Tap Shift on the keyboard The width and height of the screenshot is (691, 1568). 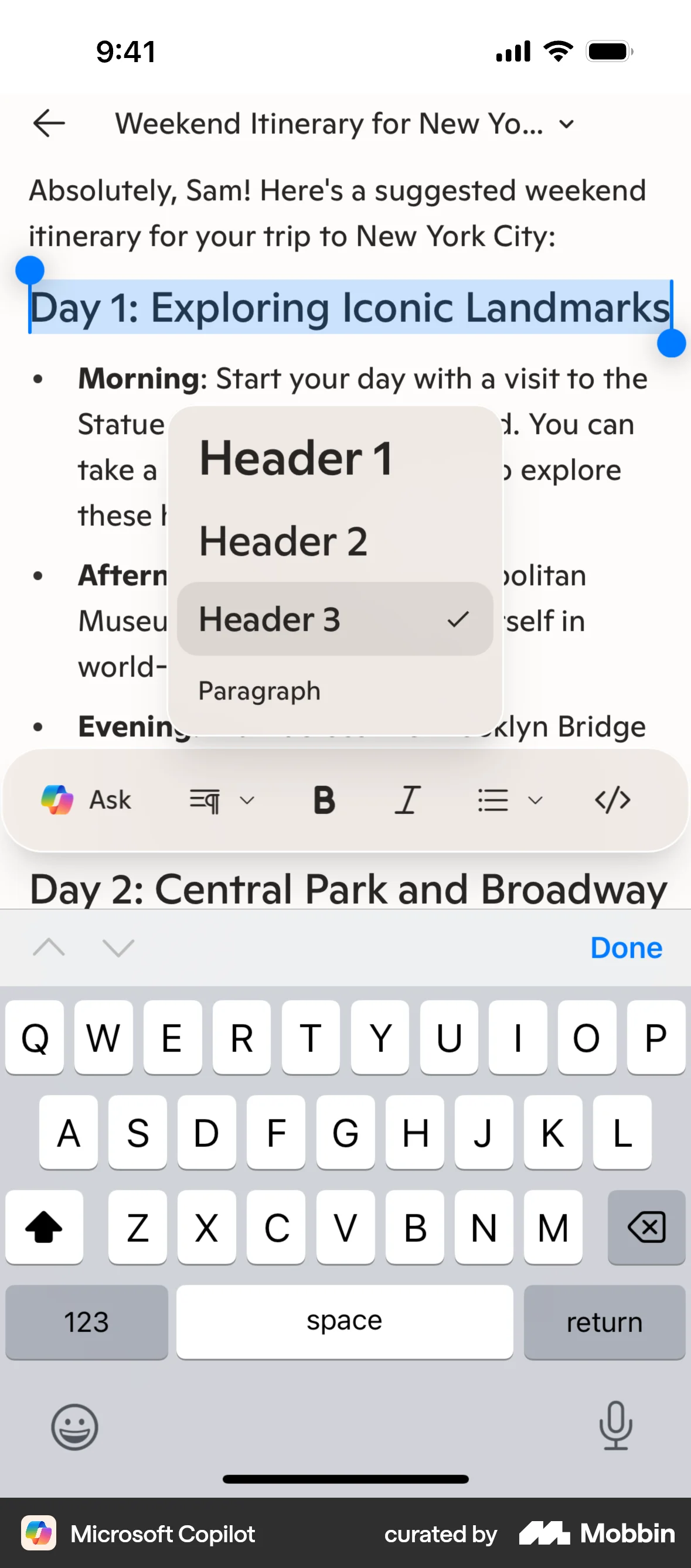click(45, 1227)
